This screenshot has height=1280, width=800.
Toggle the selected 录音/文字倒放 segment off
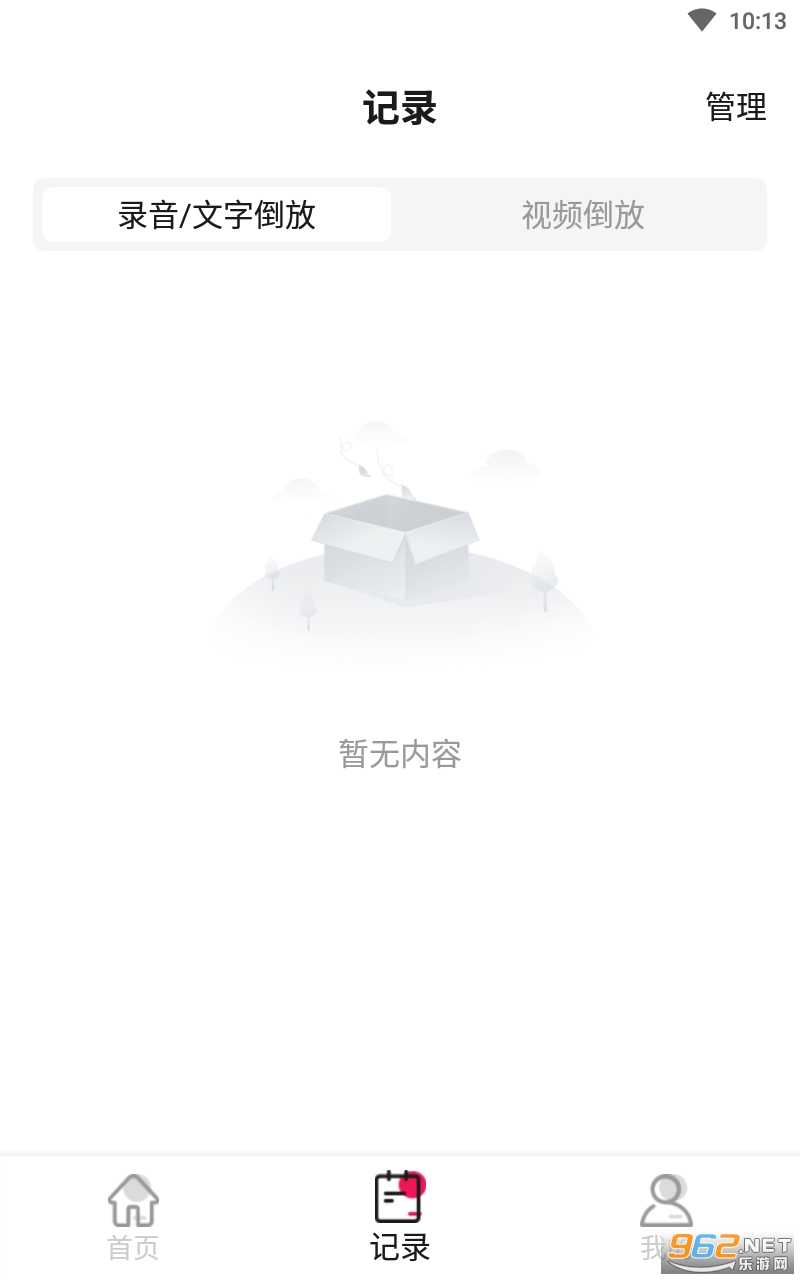click(x=214, y=214)
